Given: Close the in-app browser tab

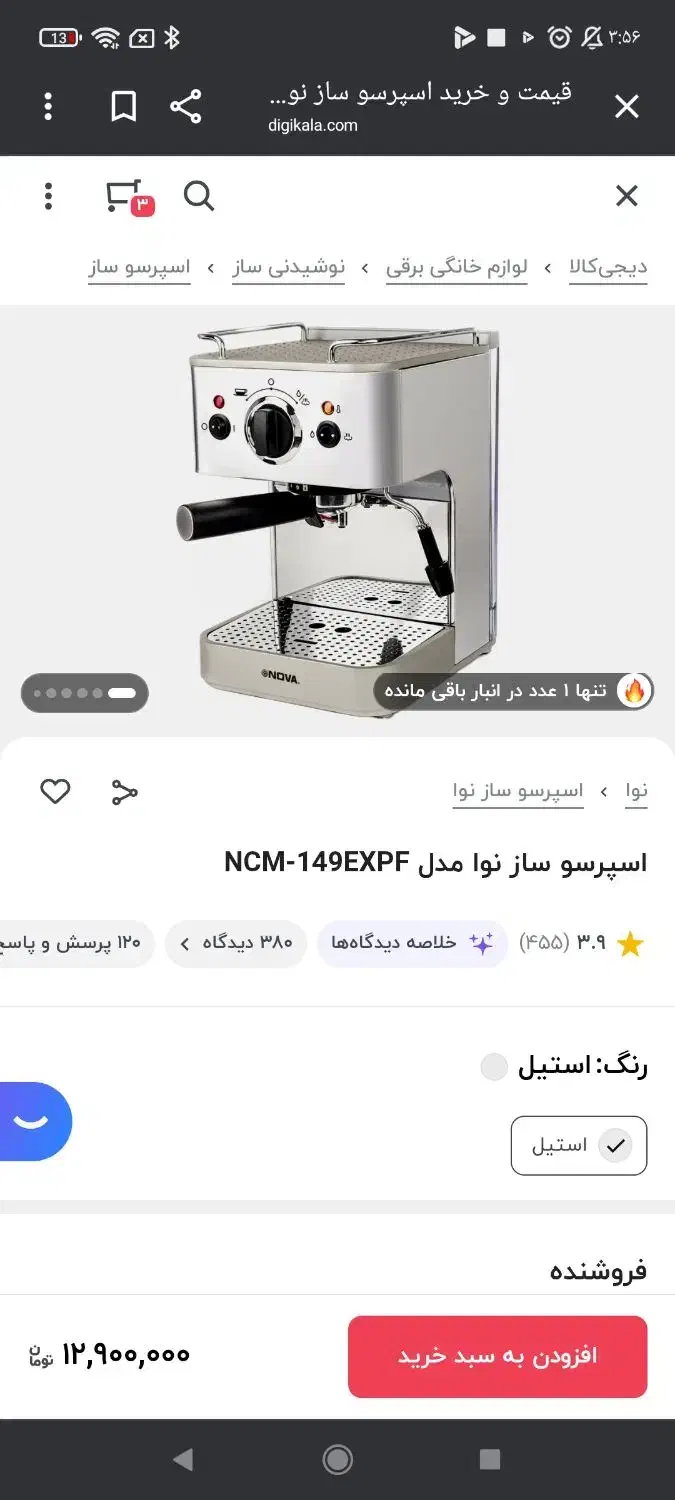Looking at the screenshot, I should pos(626,106).
